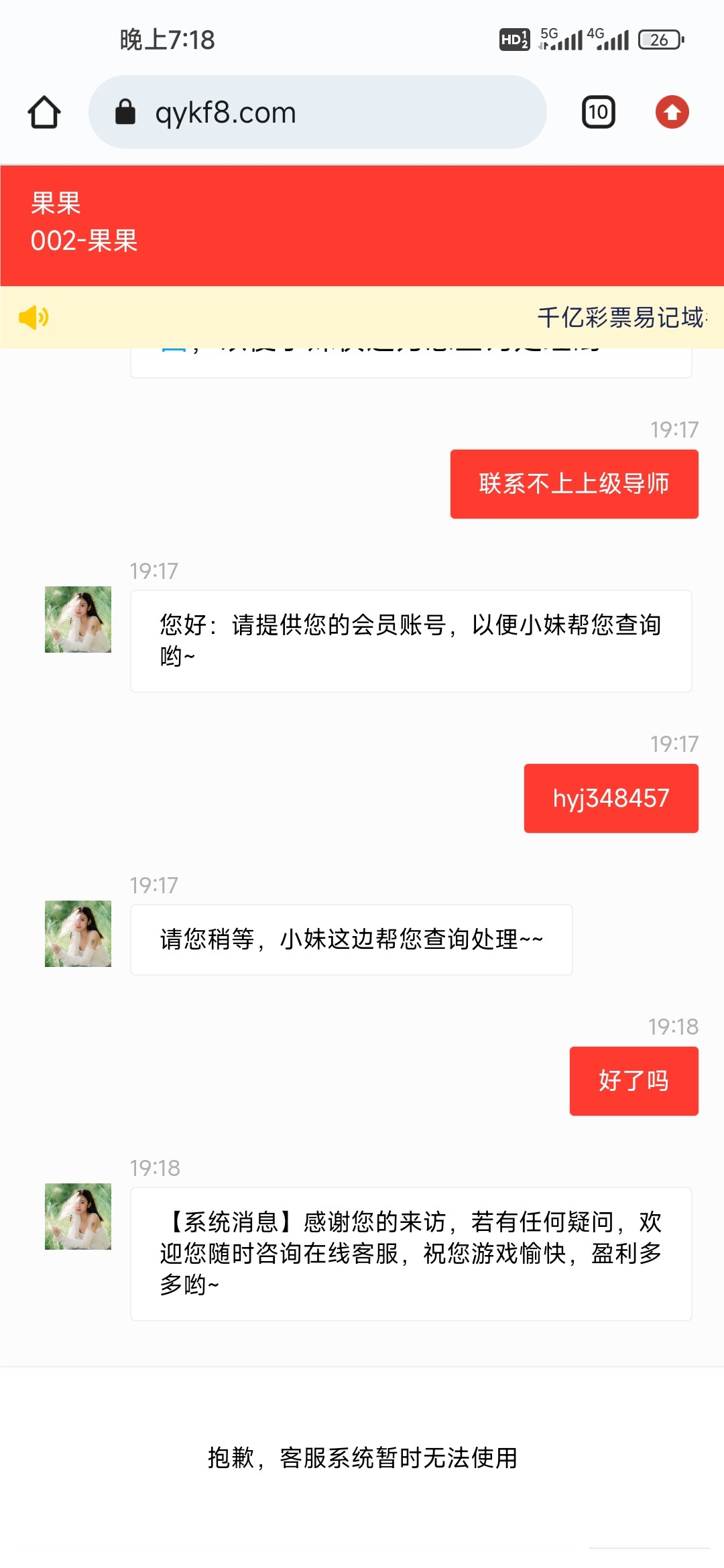Click the customer service avatar next to the greeting message
The image size is (724, 1568).
[76, 621]
